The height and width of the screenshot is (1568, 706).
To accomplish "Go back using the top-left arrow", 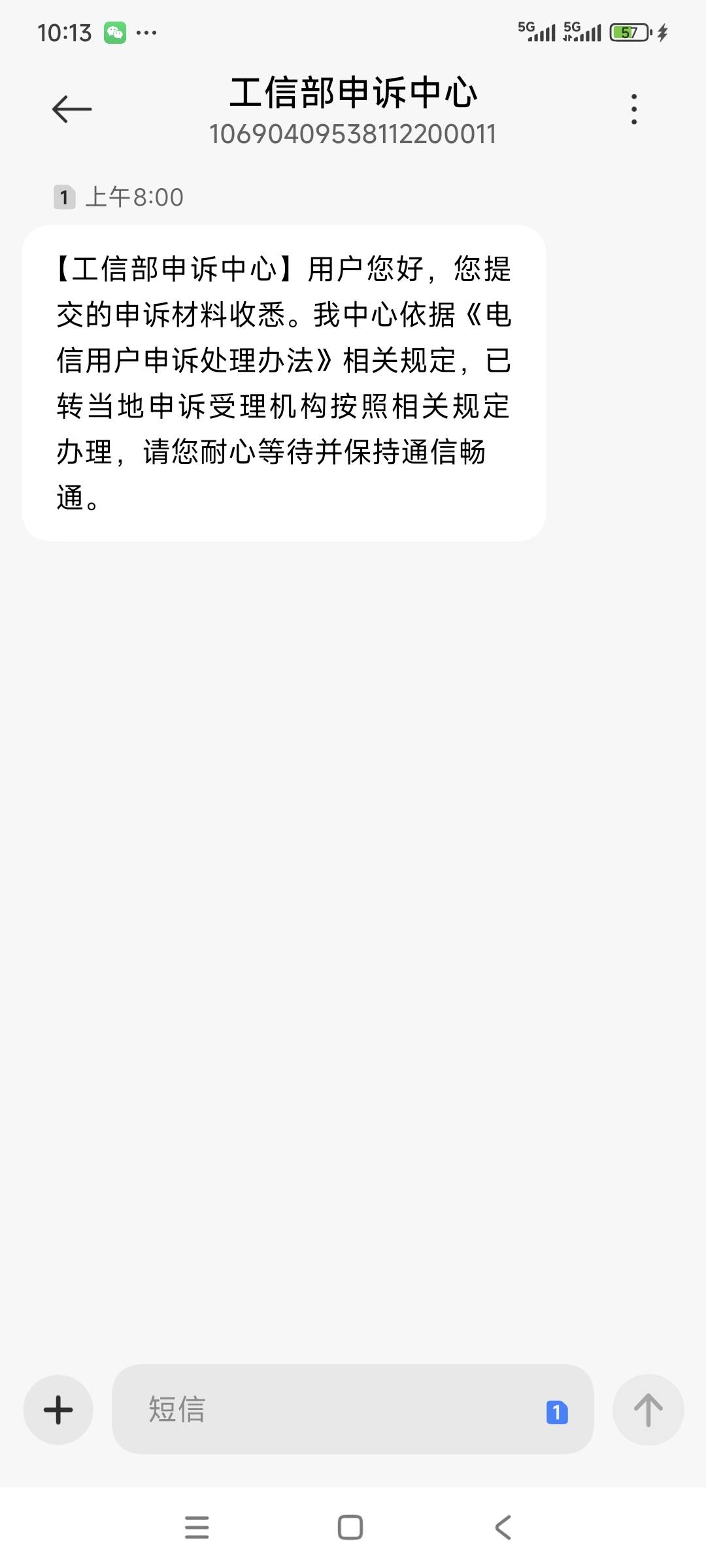I will click(x=72, y=109).
